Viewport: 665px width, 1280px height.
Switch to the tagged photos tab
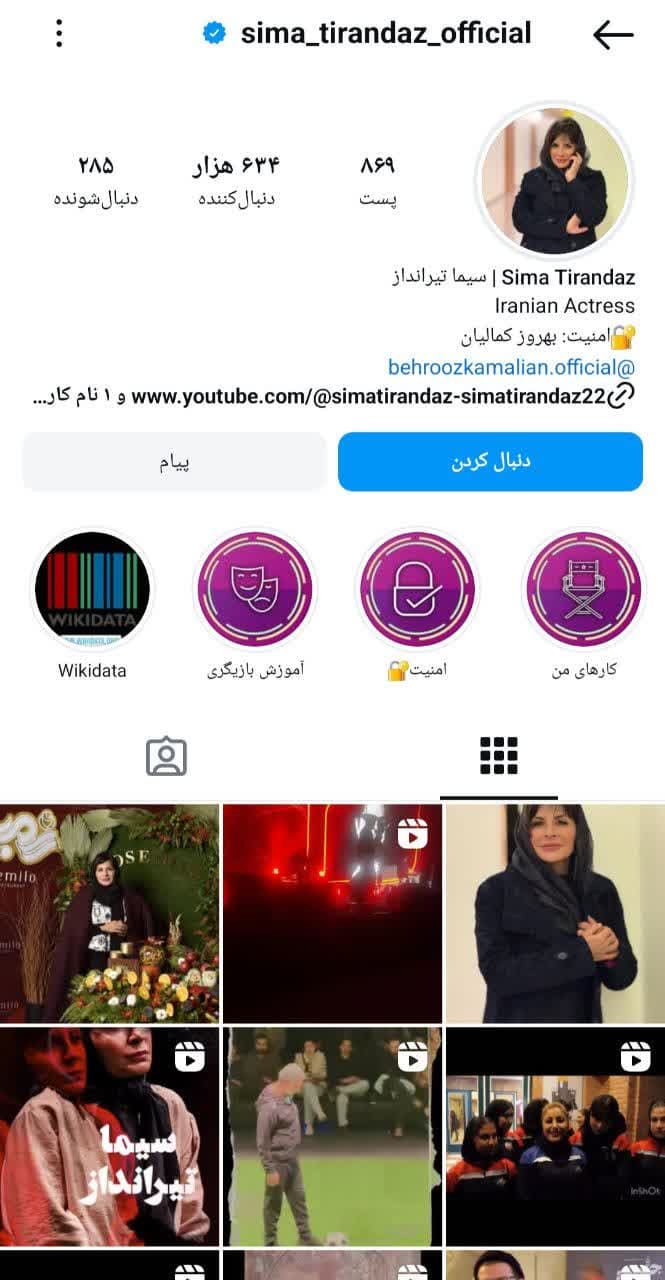(166, 757)
